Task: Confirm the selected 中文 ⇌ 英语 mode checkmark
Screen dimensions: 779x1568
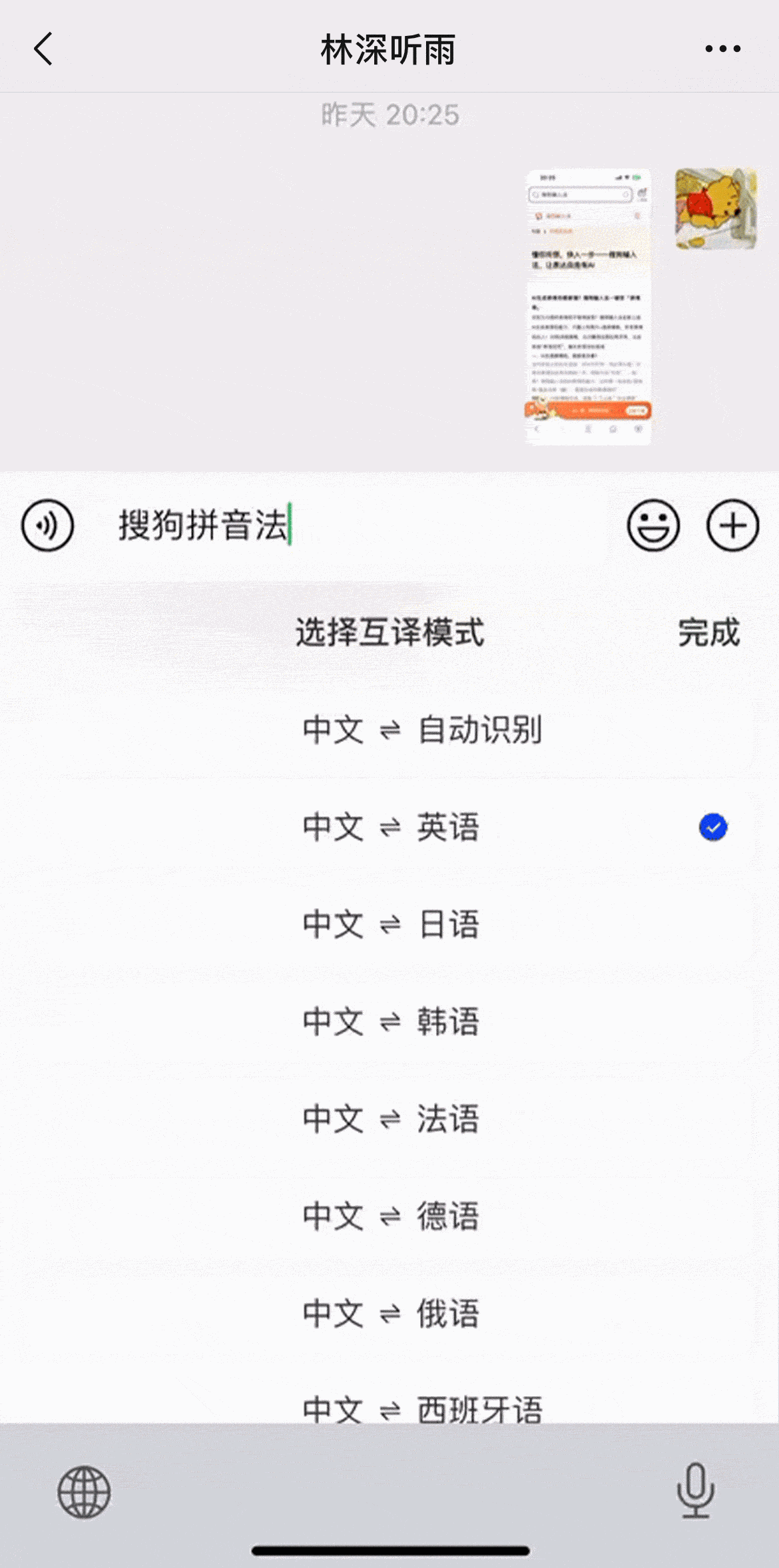Action: [712, 827]
